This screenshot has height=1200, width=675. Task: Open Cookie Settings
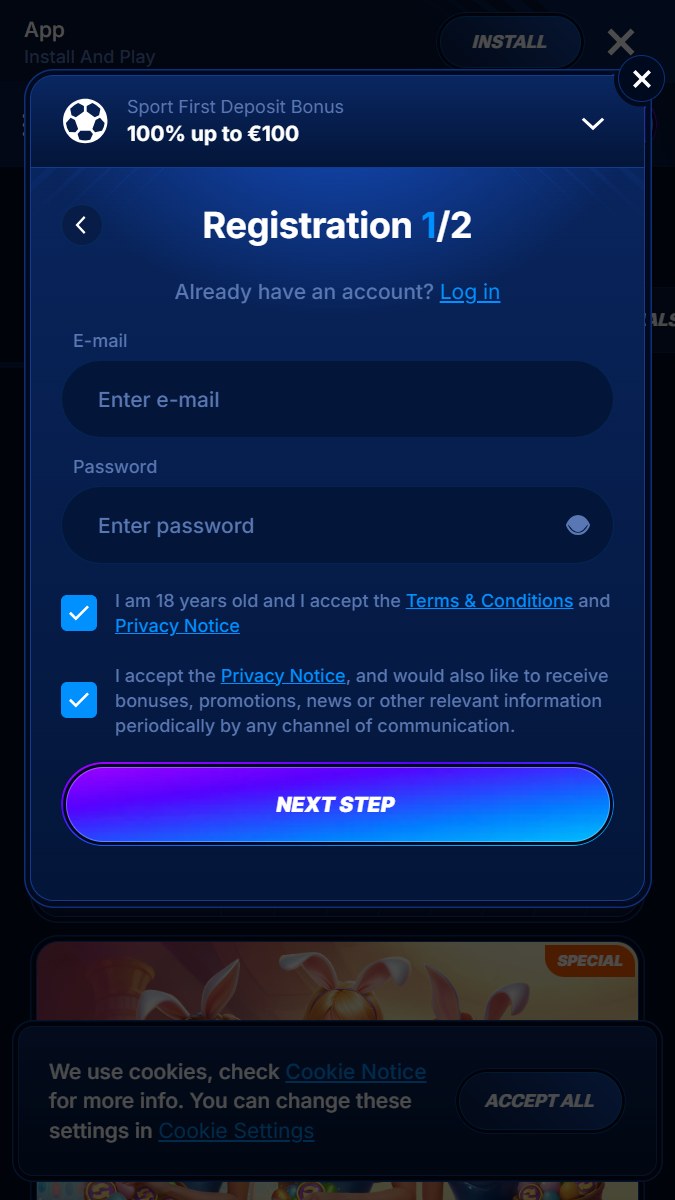click(x=236, y=1131)
